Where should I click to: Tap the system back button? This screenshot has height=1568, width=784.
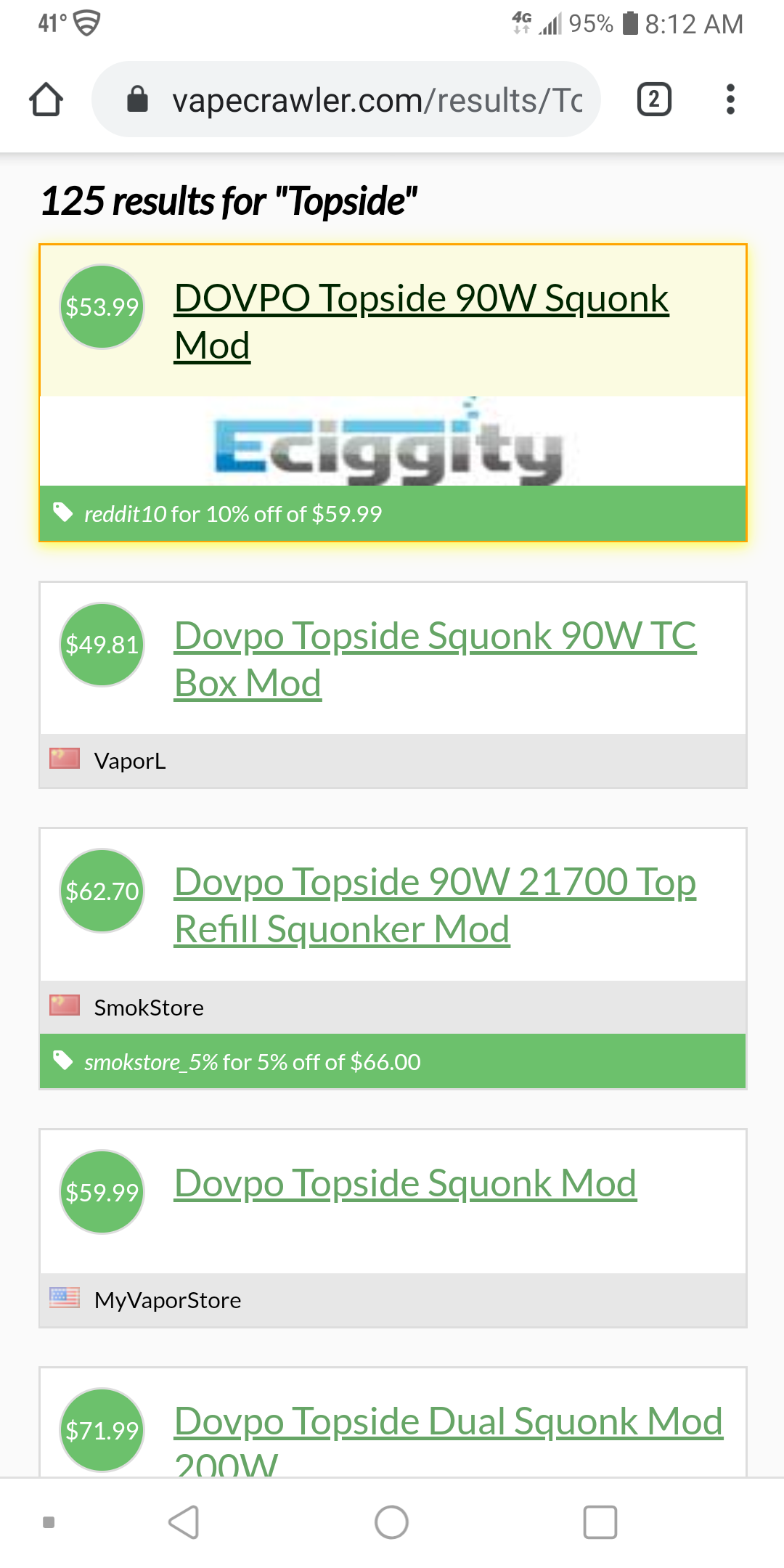click(184, 1522)
